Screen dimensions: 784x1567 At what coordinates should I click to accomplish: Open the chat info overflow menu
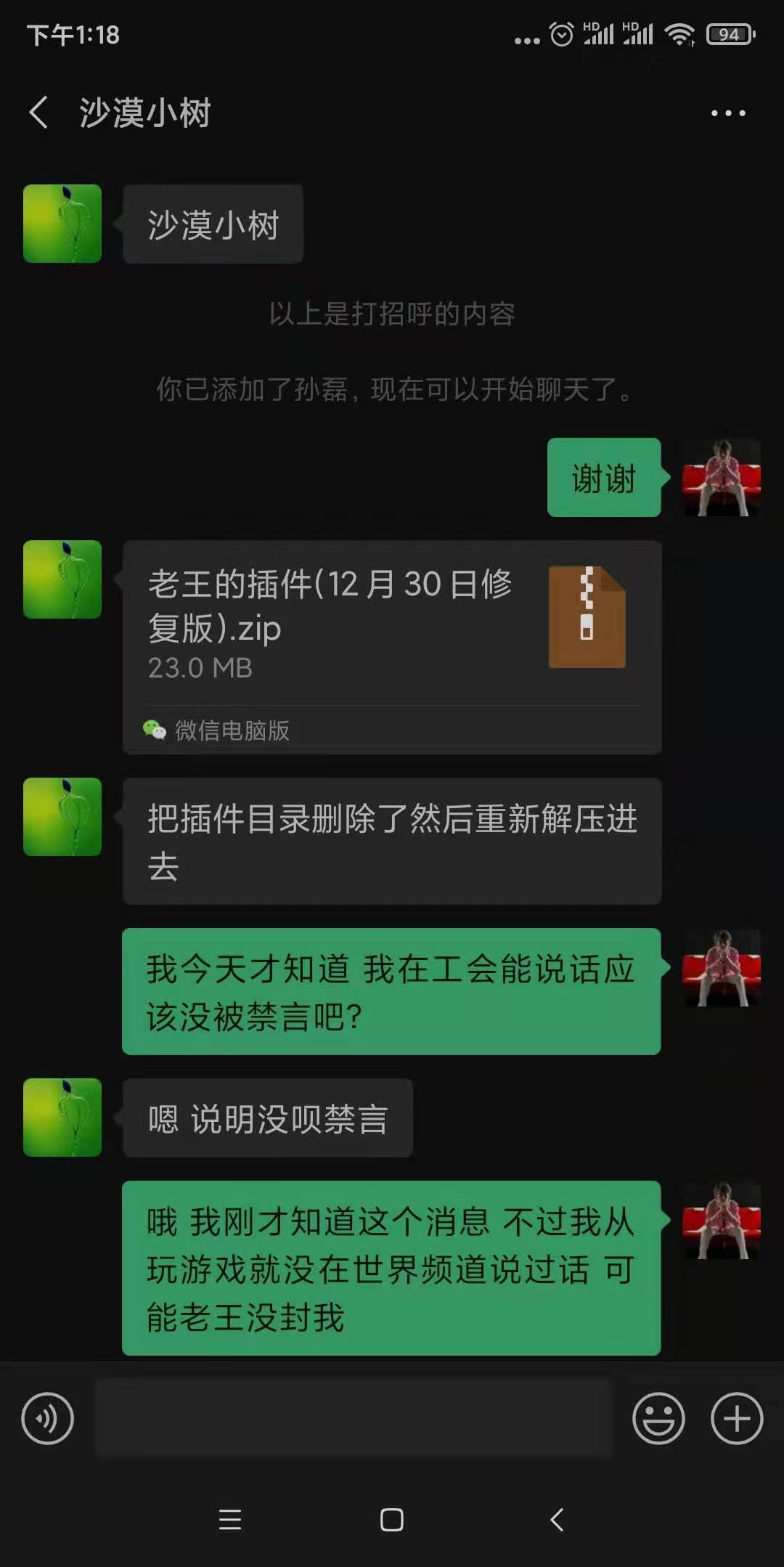pyautogui.click(x=727, y=113)
